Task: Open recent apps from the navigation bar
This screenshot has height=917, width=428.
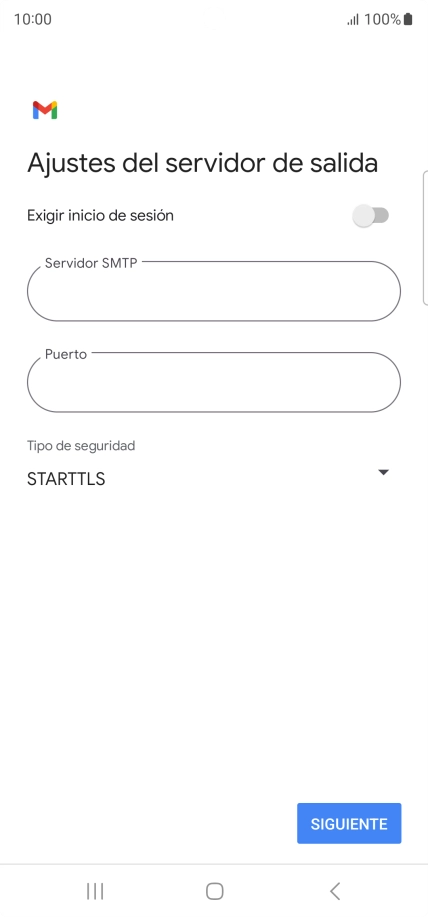Action: (95, 891)
